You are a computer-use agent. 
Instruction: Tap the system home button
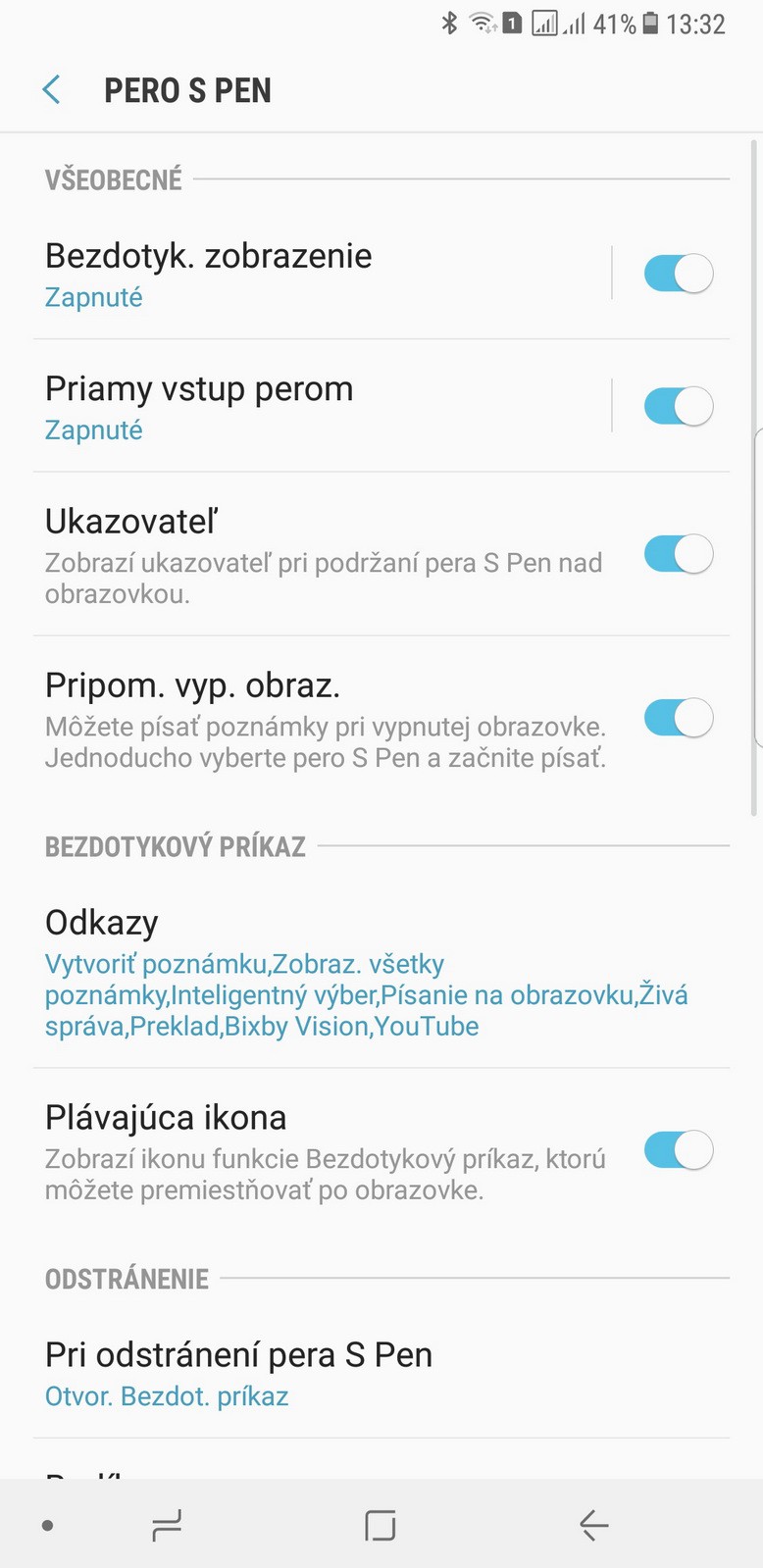point(381,1526)
